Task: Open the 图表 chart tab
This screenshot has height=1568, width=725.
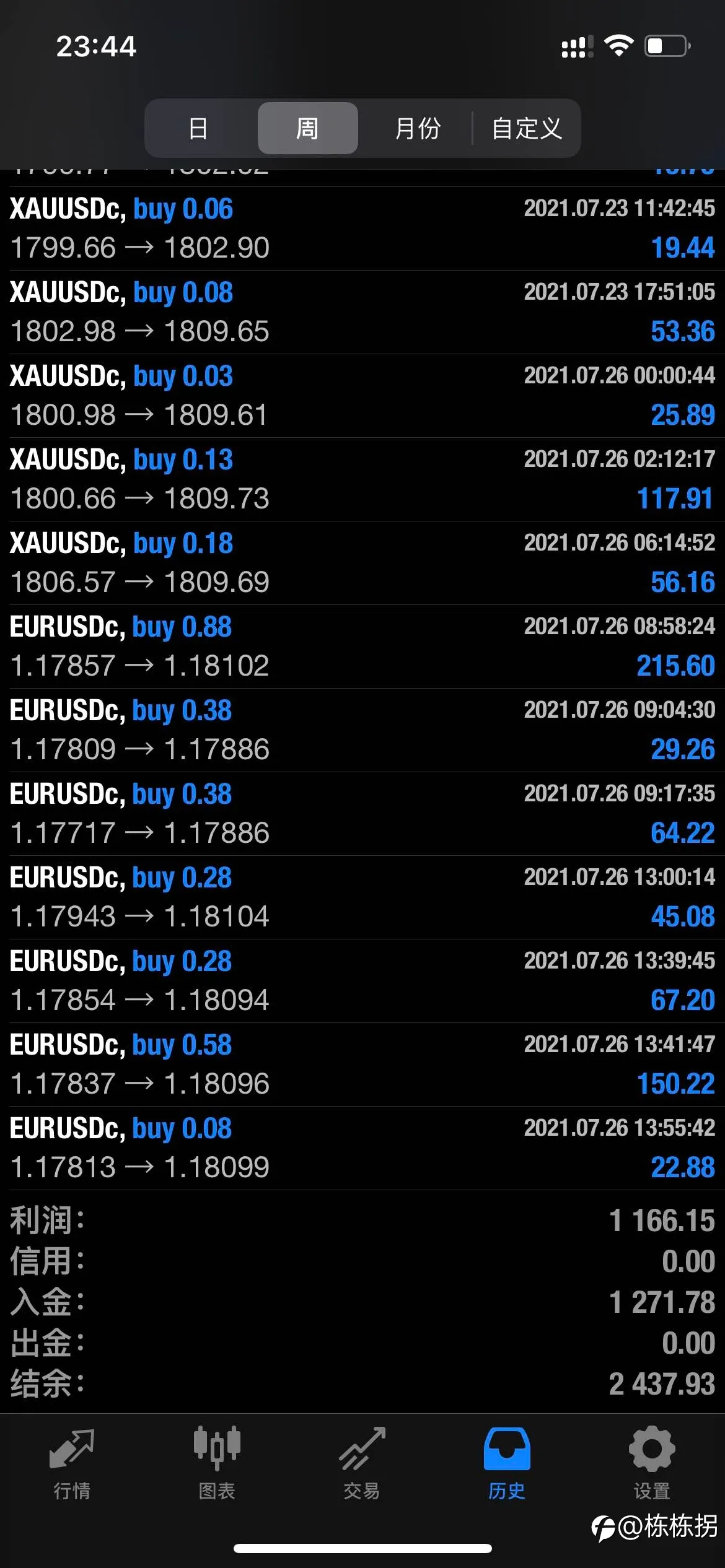Action: 217,1463
